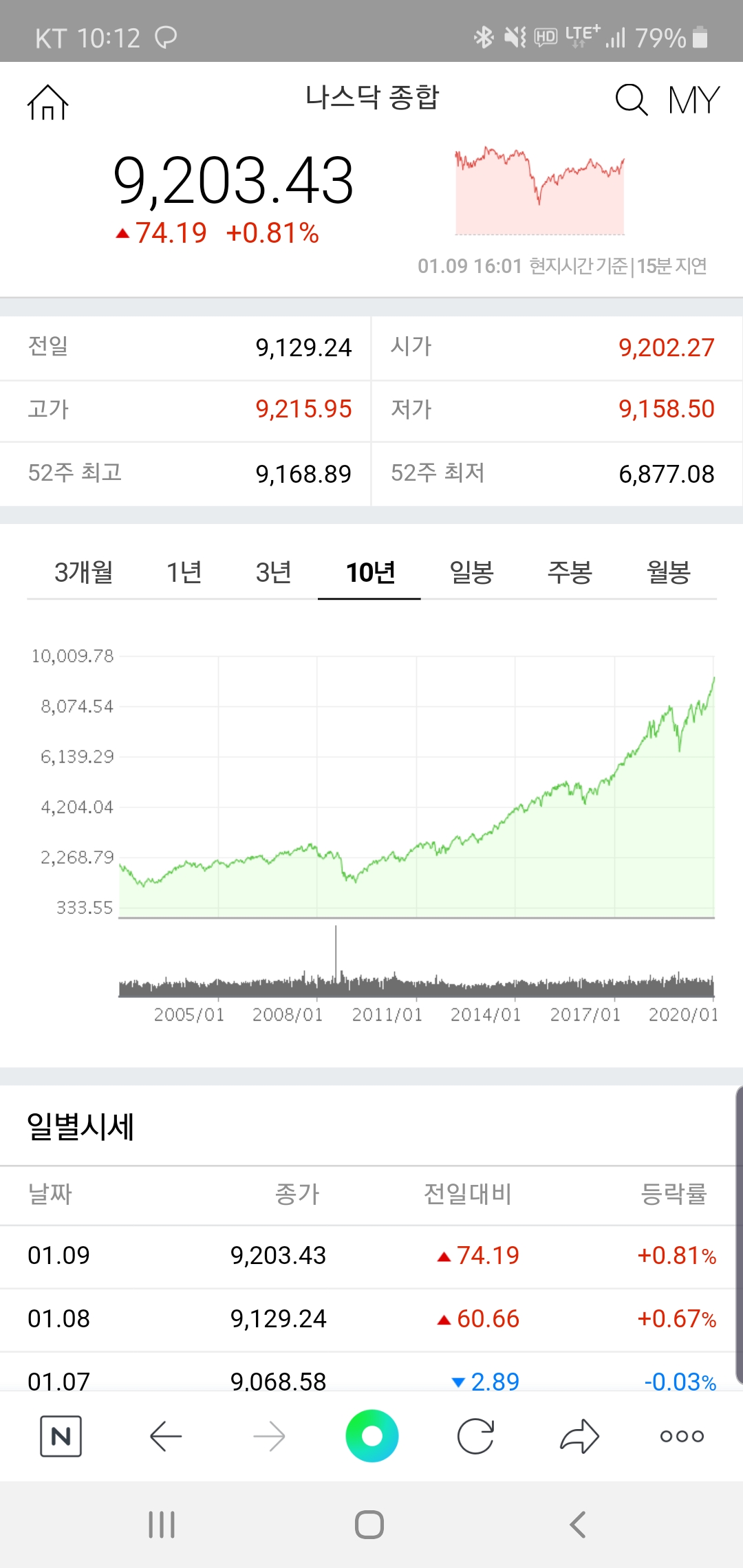Open the MY page
This screenshot has width=743, height=1568.
693,100
